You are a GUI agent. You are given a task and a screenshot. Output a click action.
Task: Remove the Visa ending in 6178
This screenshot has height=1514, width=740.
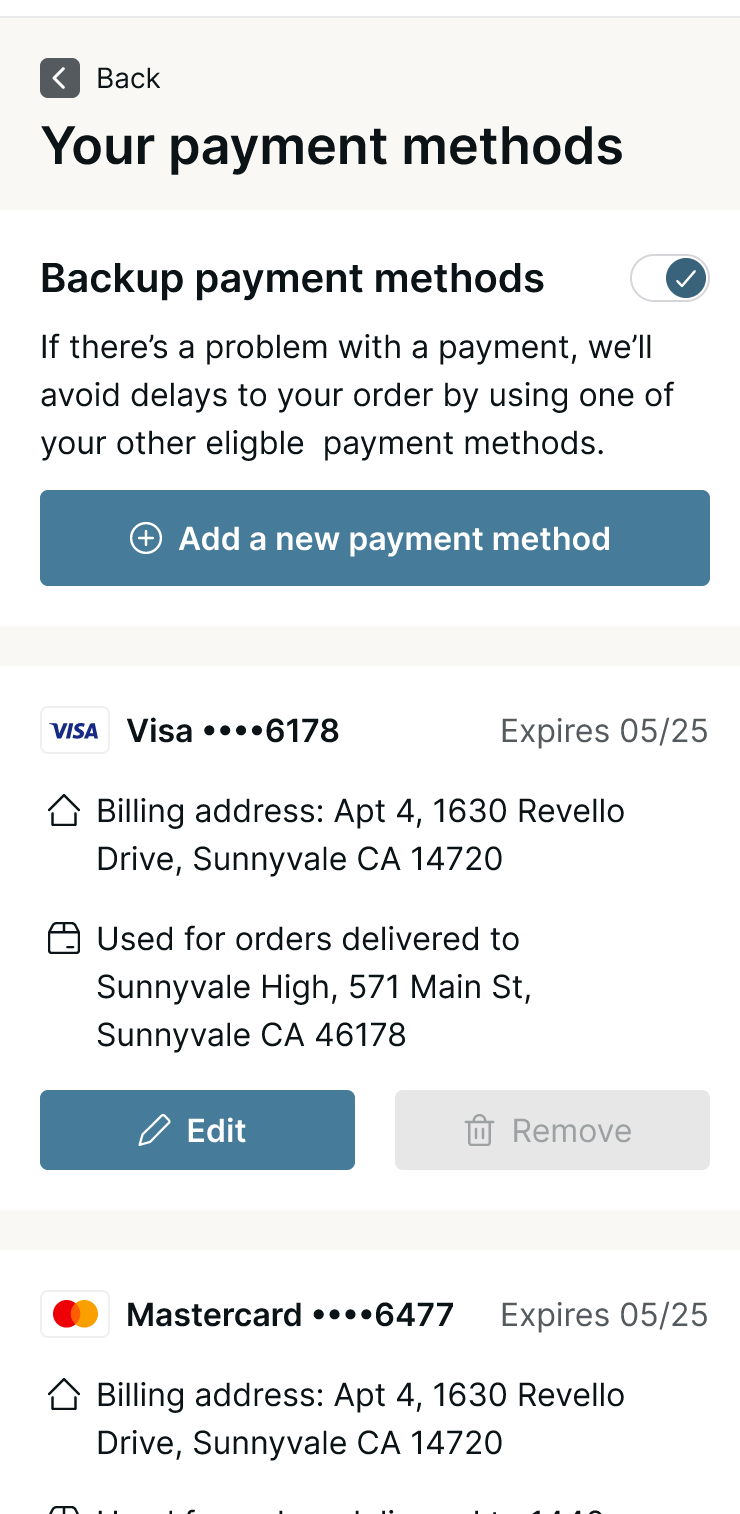[x=552, y=1129]
